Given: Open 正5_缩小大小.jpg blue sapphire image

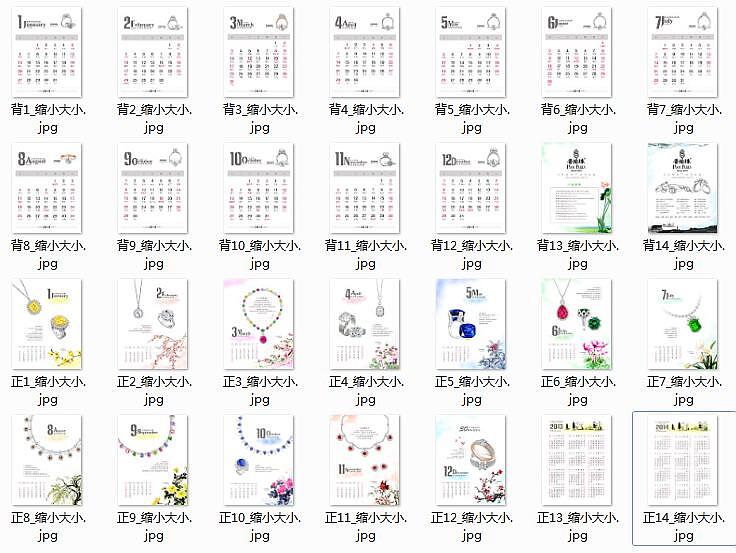Looking at the screenshot, I should point(471,324).
